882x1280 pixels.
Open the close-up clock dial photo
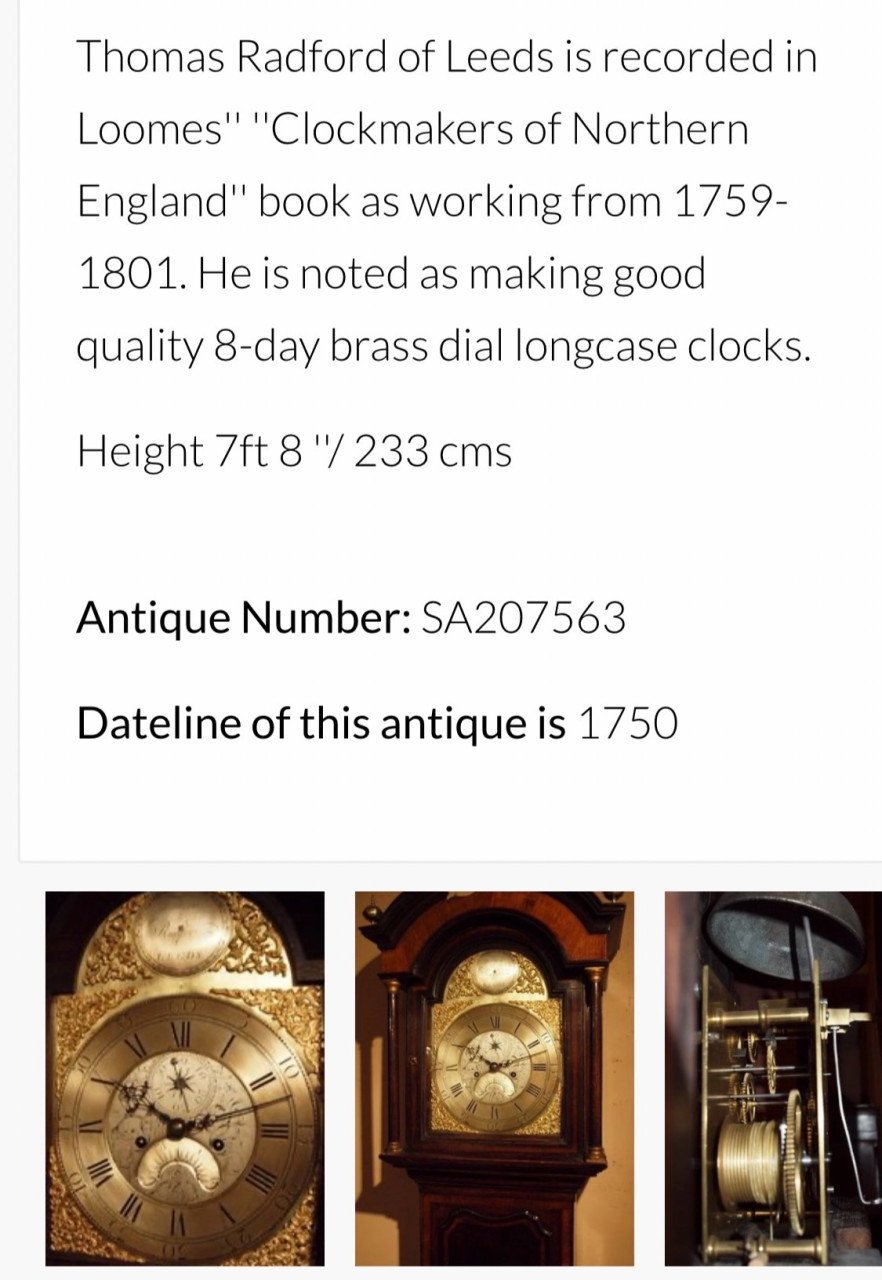click(185, 1078)
